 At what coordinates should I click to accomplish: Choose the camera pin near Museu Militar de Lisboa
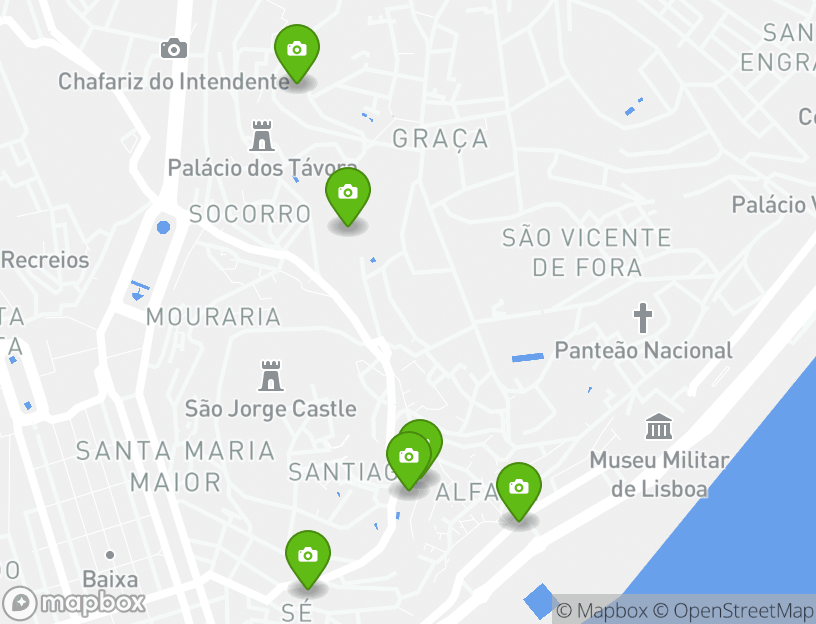(x=518, y=488)
